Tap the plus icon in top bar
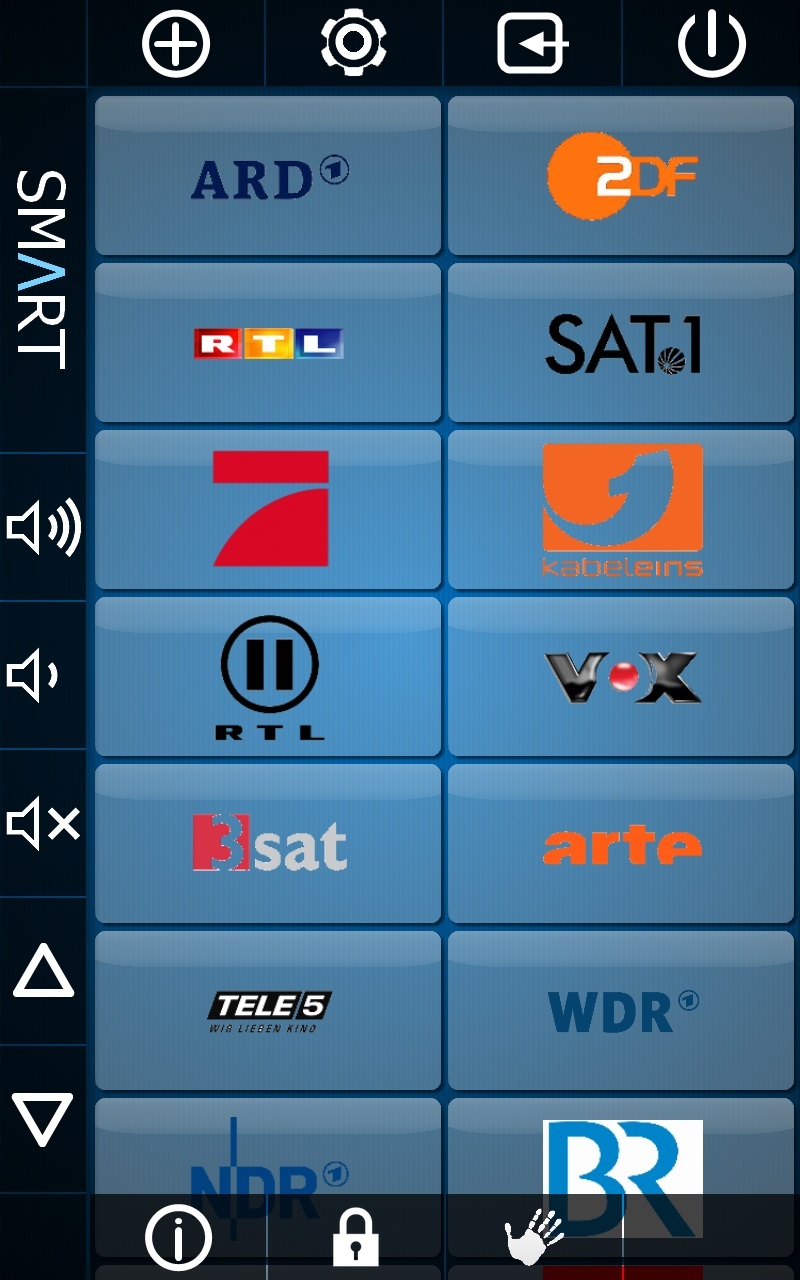Image resolution: width=800 pixels, height=1280 pixels. 176,44
